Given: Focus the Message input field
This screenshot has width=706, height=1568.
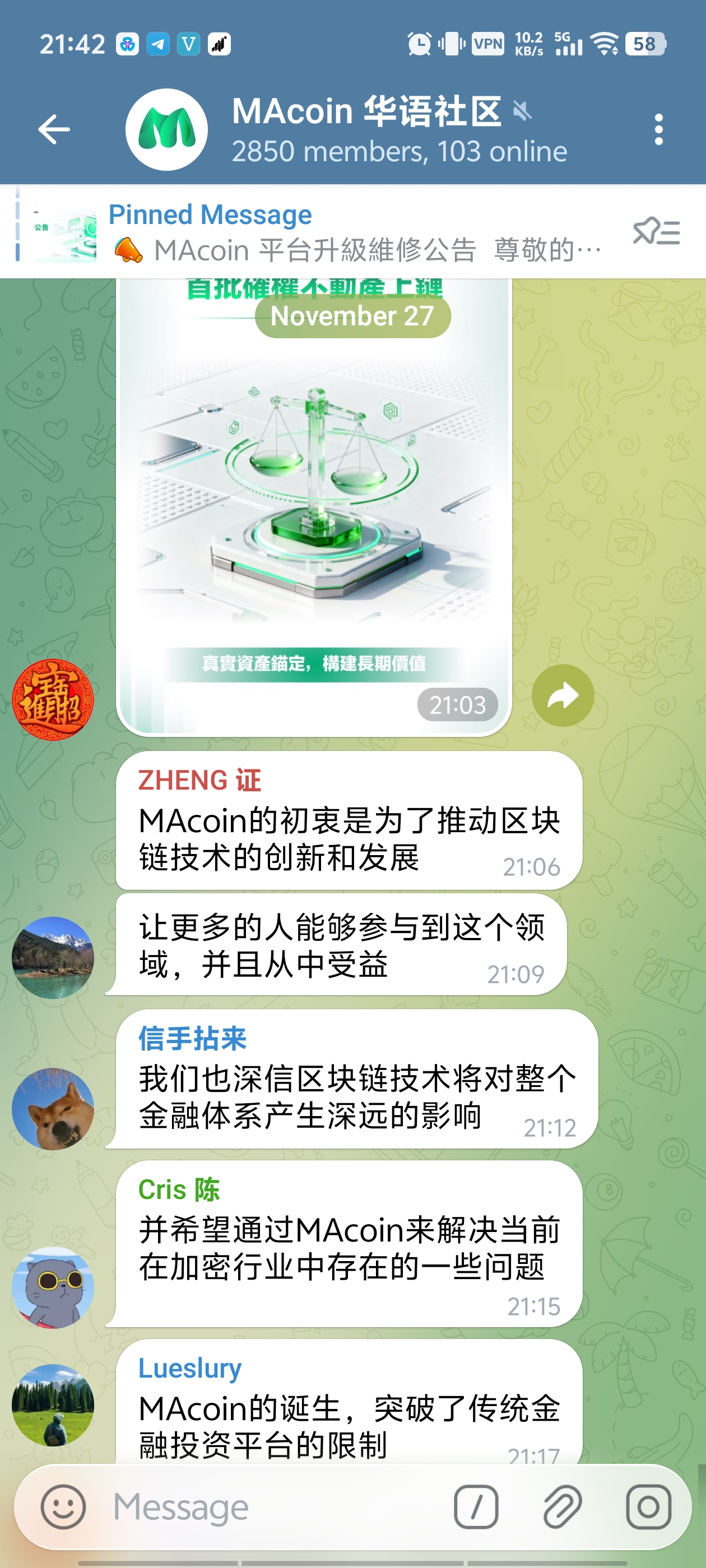Looking at the screenshot, I should (274, 1506).
